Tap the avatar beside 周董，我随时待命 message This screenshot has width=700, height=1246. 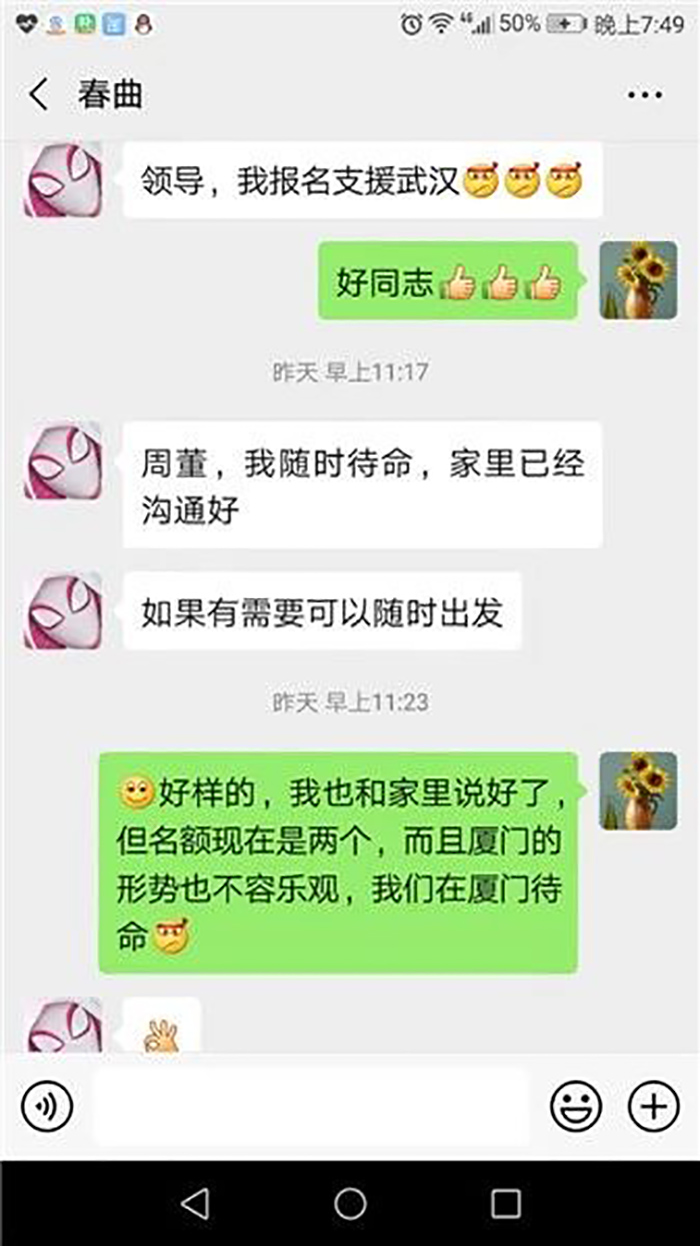pyautogui.click(x=63, y=460)
